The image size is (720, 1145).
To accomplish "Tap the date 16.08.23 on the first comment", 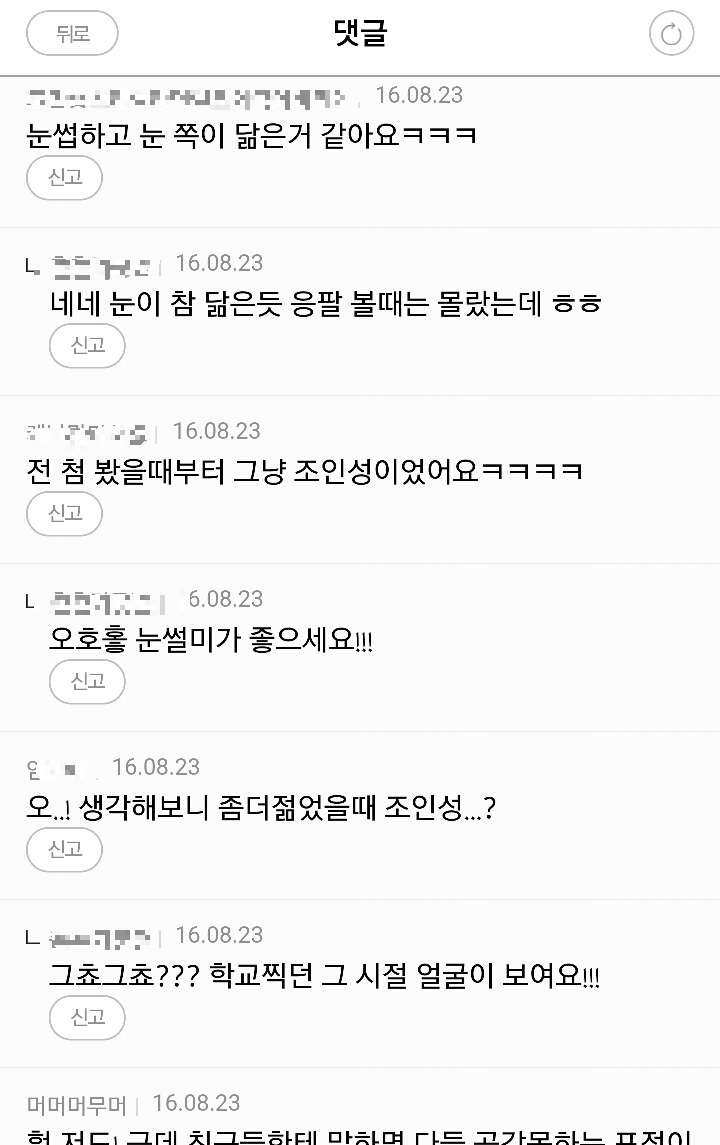I will [x=418, y=95].
